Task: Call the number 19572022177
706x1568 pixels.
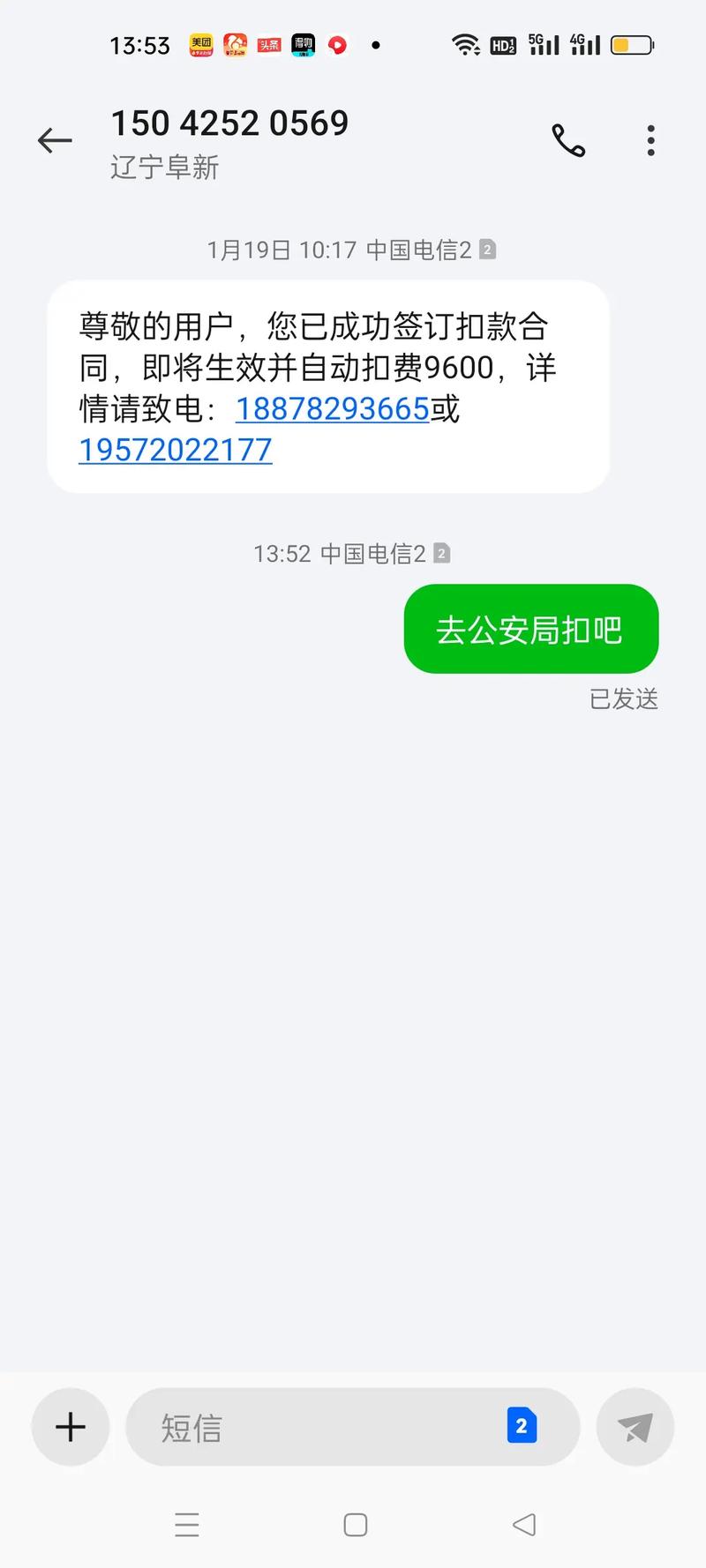Action: [175, 451]
